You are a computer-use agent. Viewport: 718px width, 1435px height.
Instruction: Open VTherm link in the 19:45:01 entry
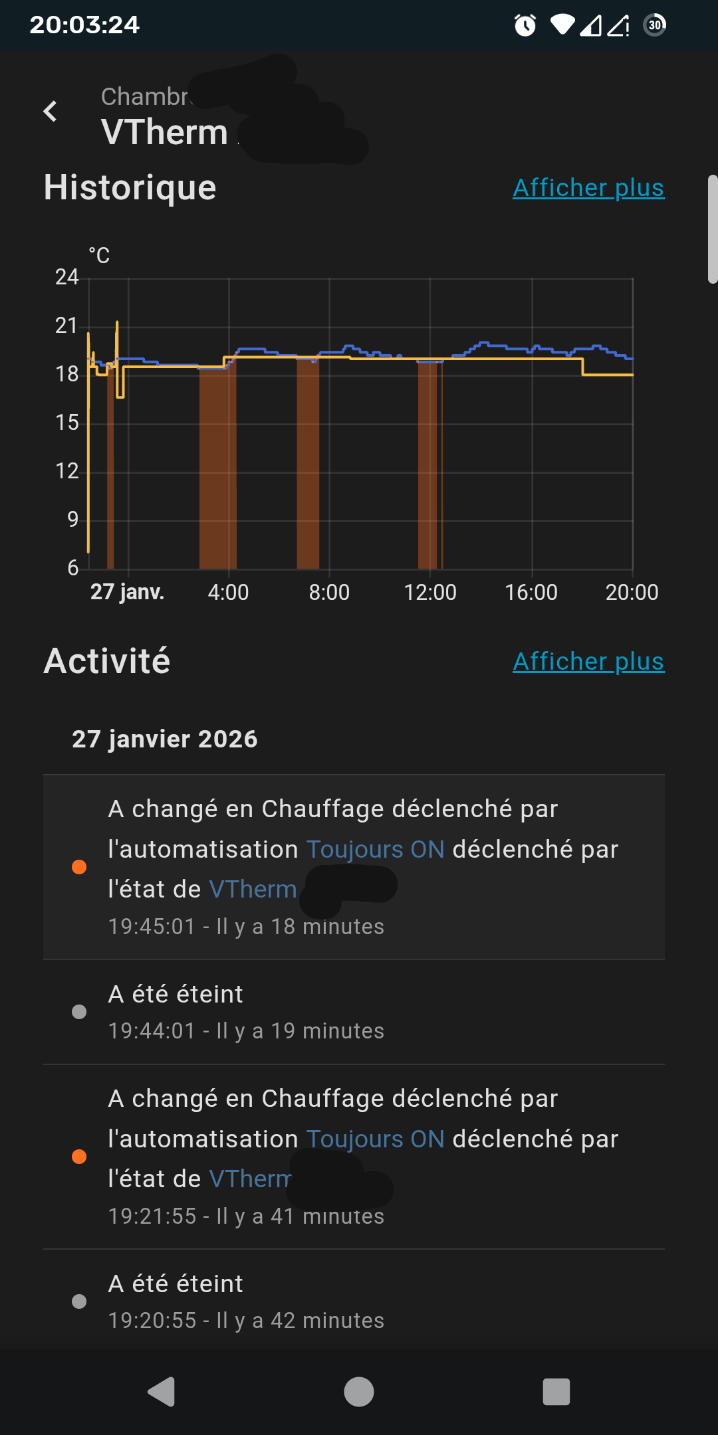pyautogui.click(x=252, y=889)
